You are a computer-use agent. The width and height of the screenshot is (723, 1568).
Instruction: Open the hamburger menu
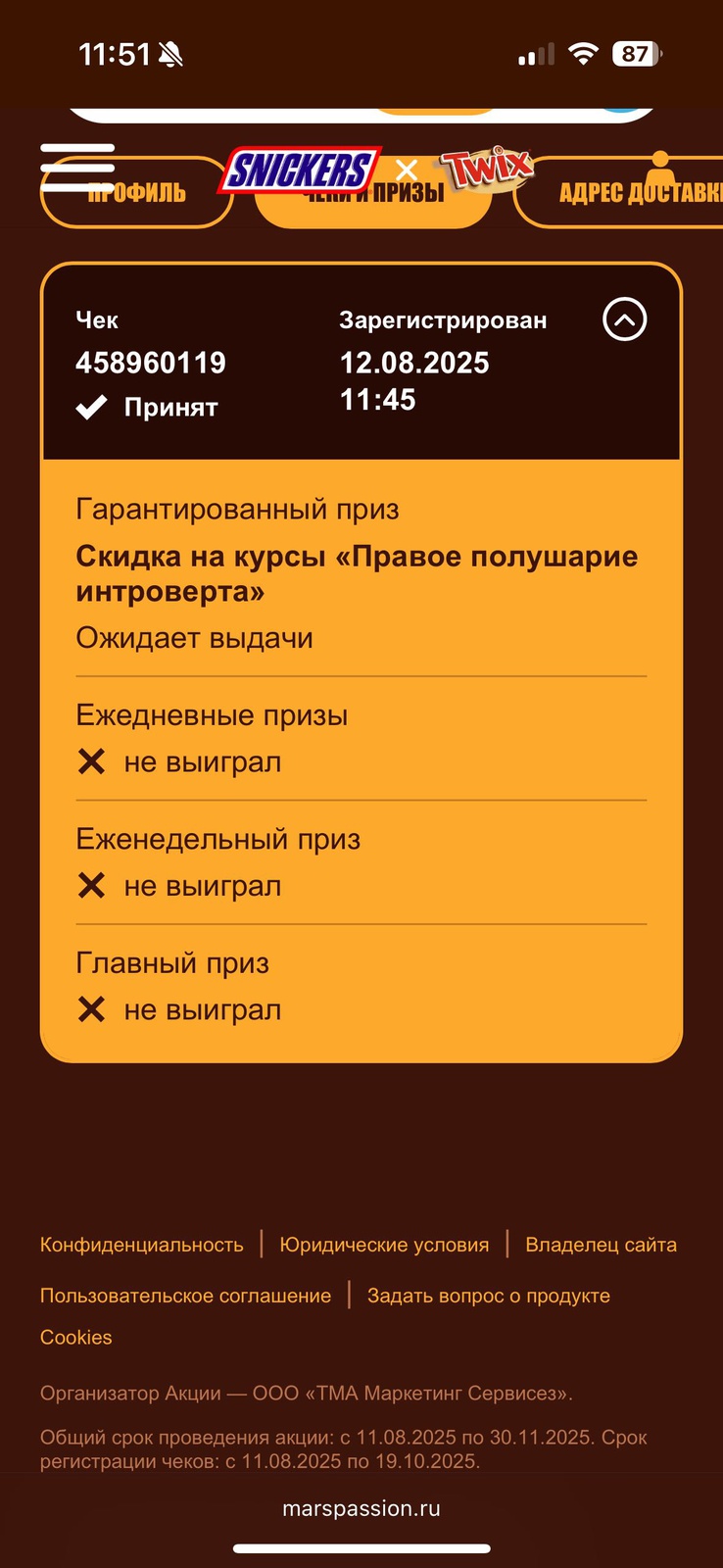(x=77, y=167)
